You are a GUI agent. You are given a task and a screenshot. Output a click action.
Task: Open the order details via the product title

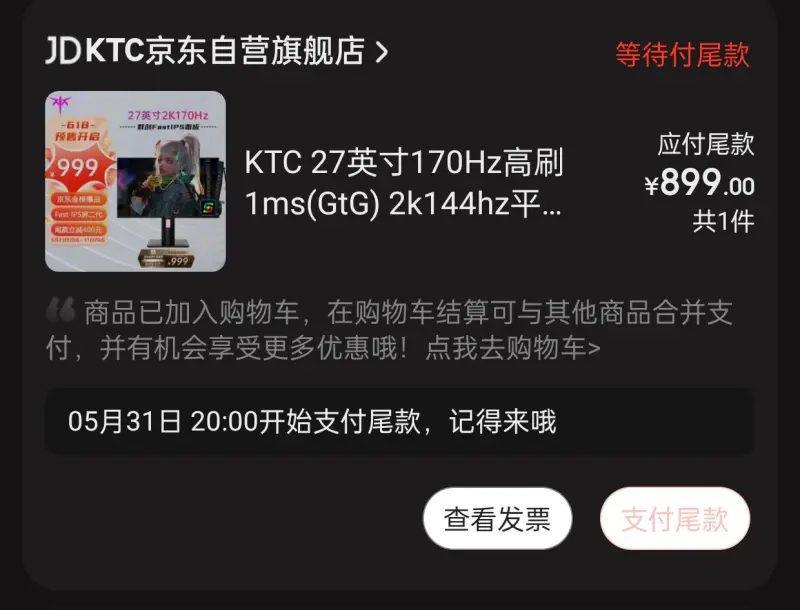404,182
